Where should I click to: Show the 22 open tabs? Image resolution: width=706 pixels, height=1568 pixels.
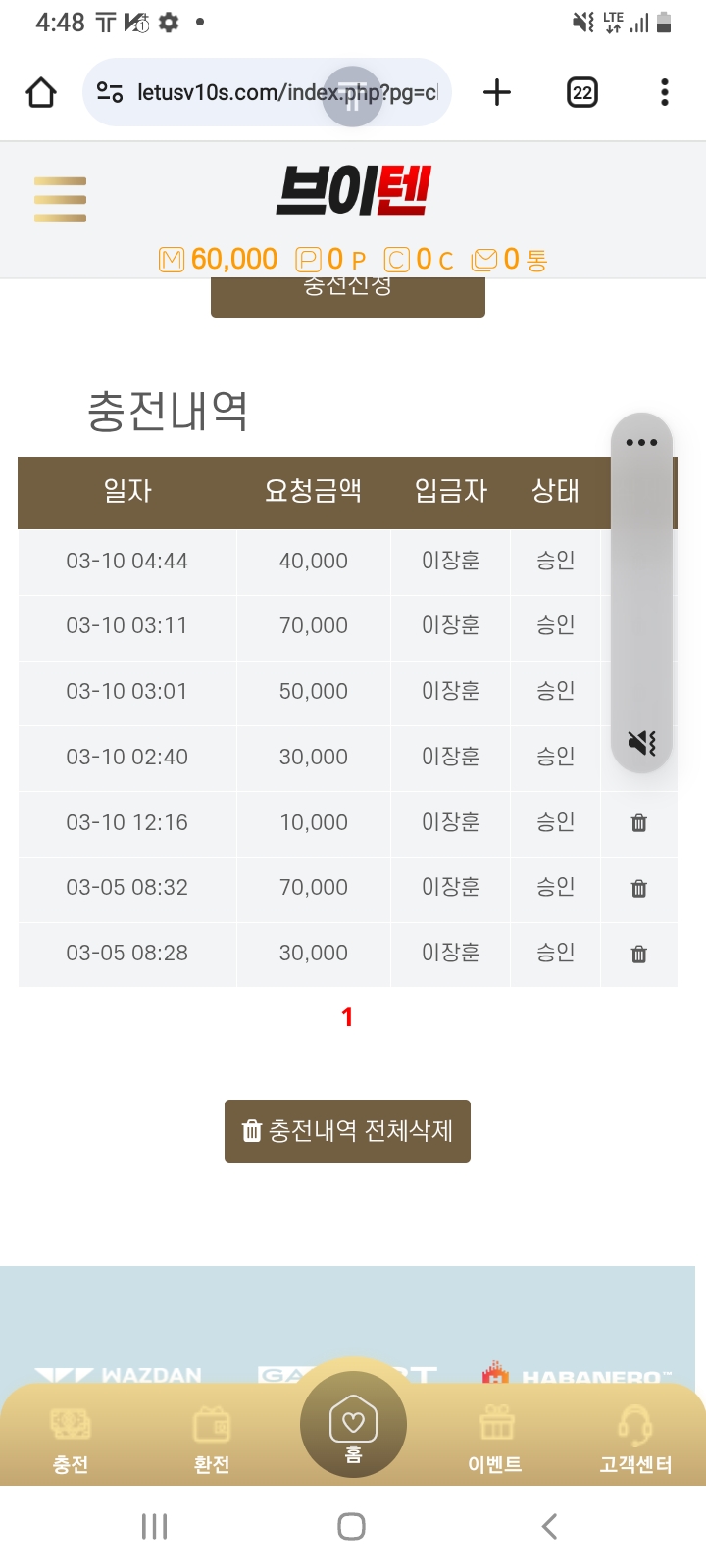click(x=582, y=93)
